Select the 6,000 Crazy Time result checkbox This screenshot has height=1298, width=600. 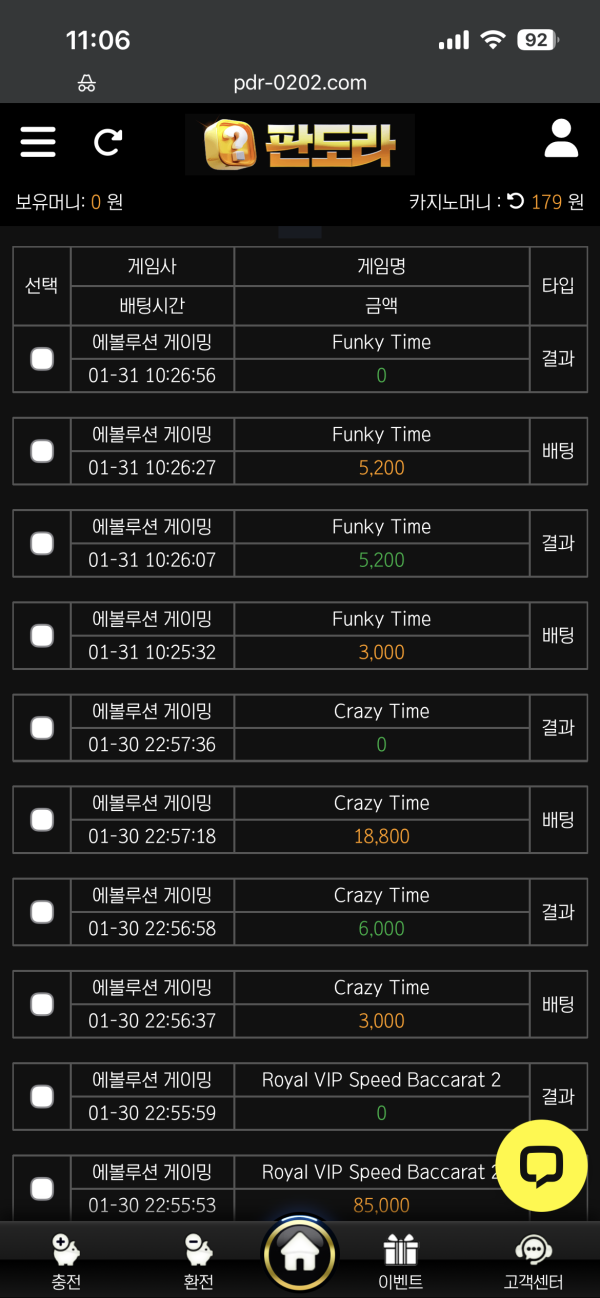pyautogui.click(x=42, y=911)
